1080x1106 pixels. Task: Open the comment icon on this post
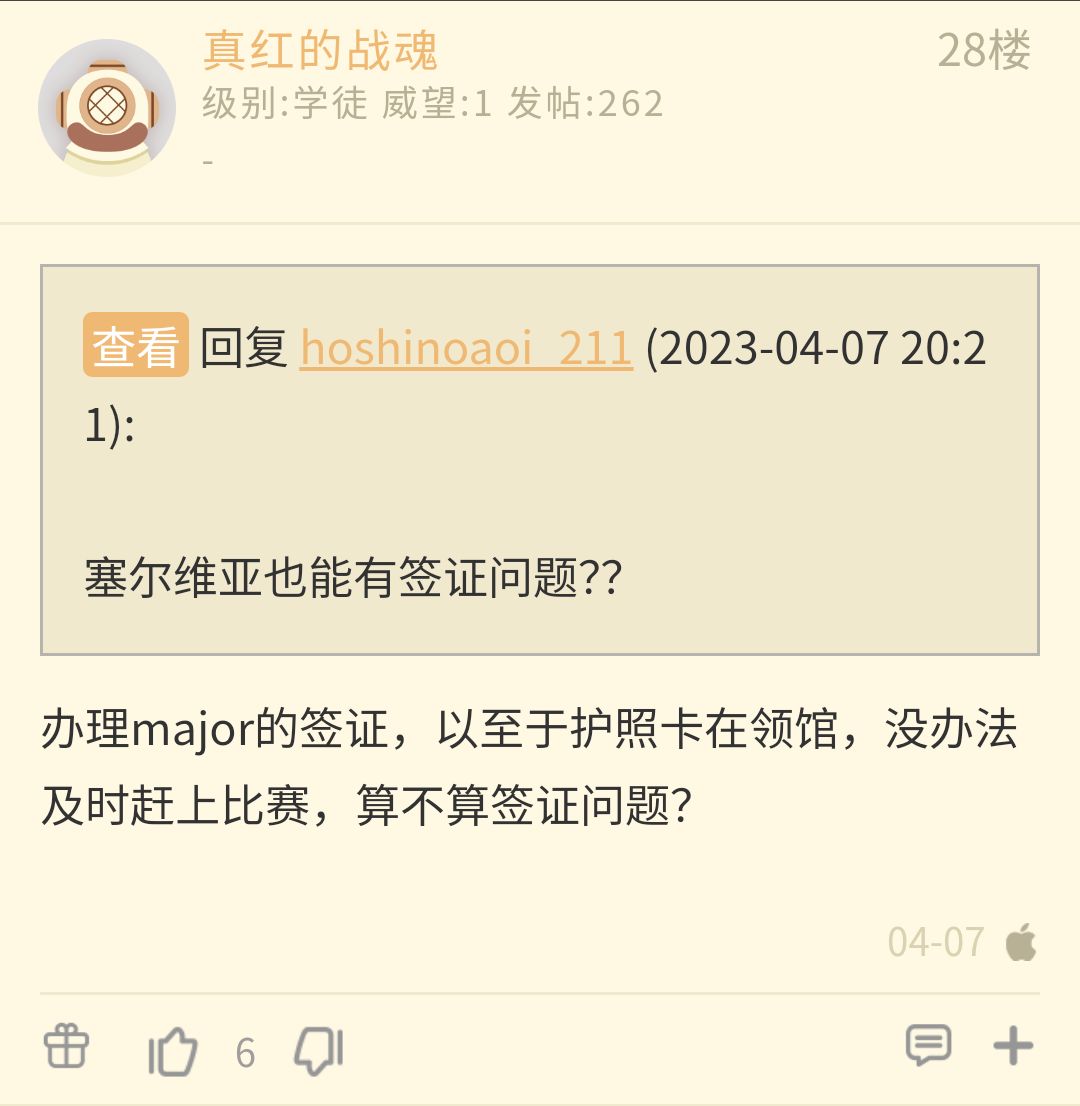click(928, 1045)
